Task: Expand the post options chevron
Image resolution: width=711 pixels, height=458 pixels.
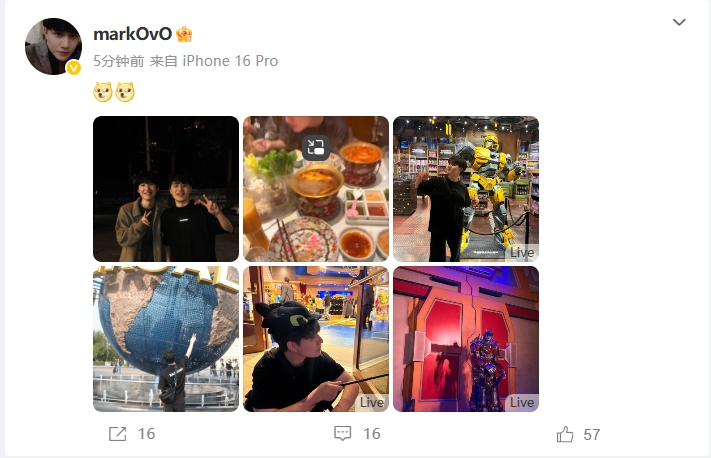Action: [679, 22]
